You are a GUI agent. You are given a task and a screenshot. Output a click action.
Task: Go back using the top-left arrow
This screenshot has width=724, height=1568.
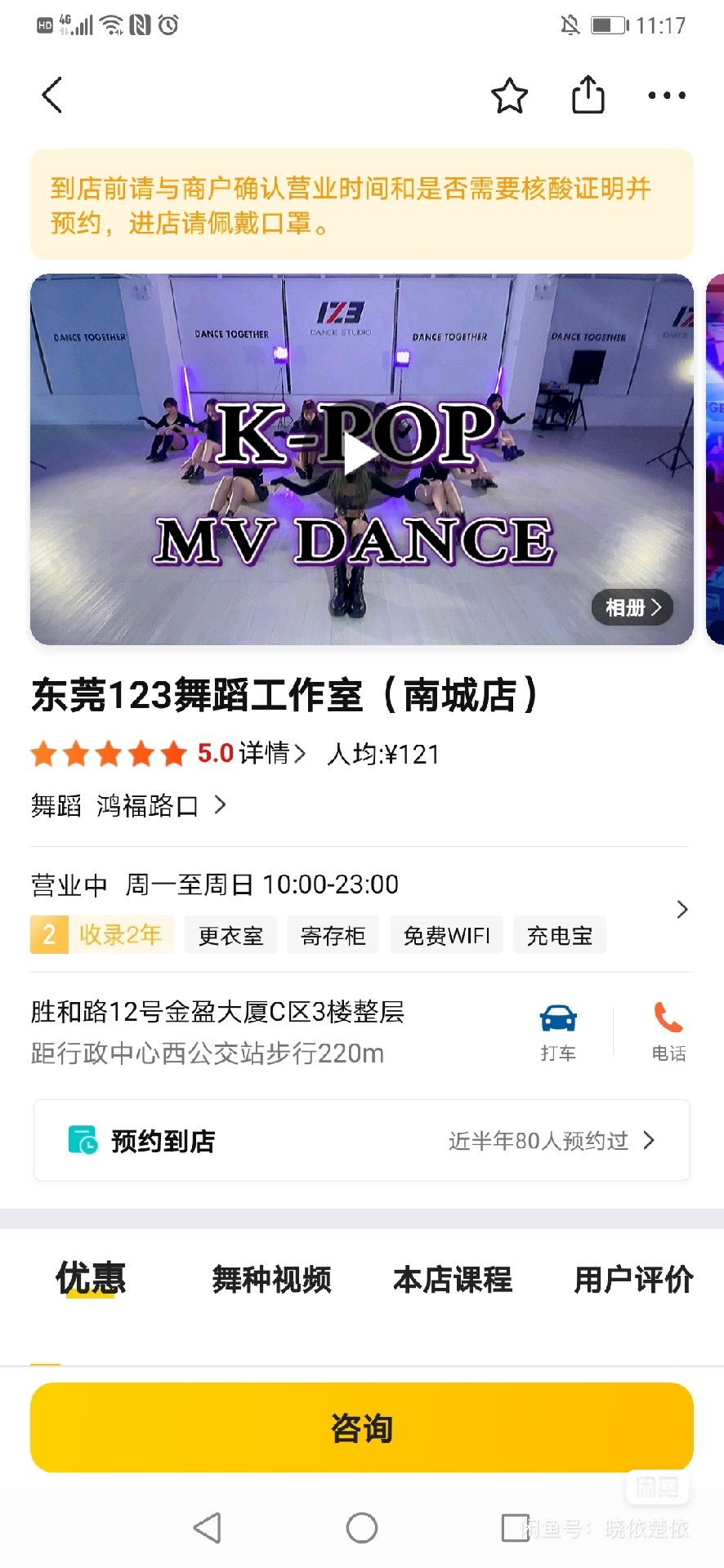[52, 96]
